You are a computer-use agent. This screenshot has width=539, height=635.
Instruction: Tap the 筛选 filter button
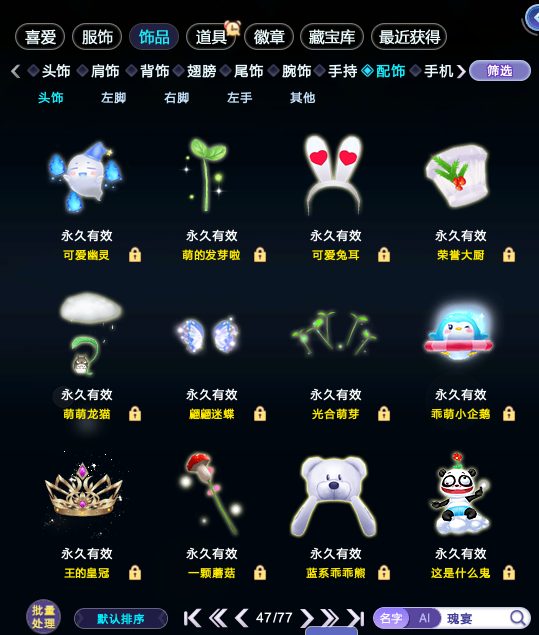[x=500, y=71]
